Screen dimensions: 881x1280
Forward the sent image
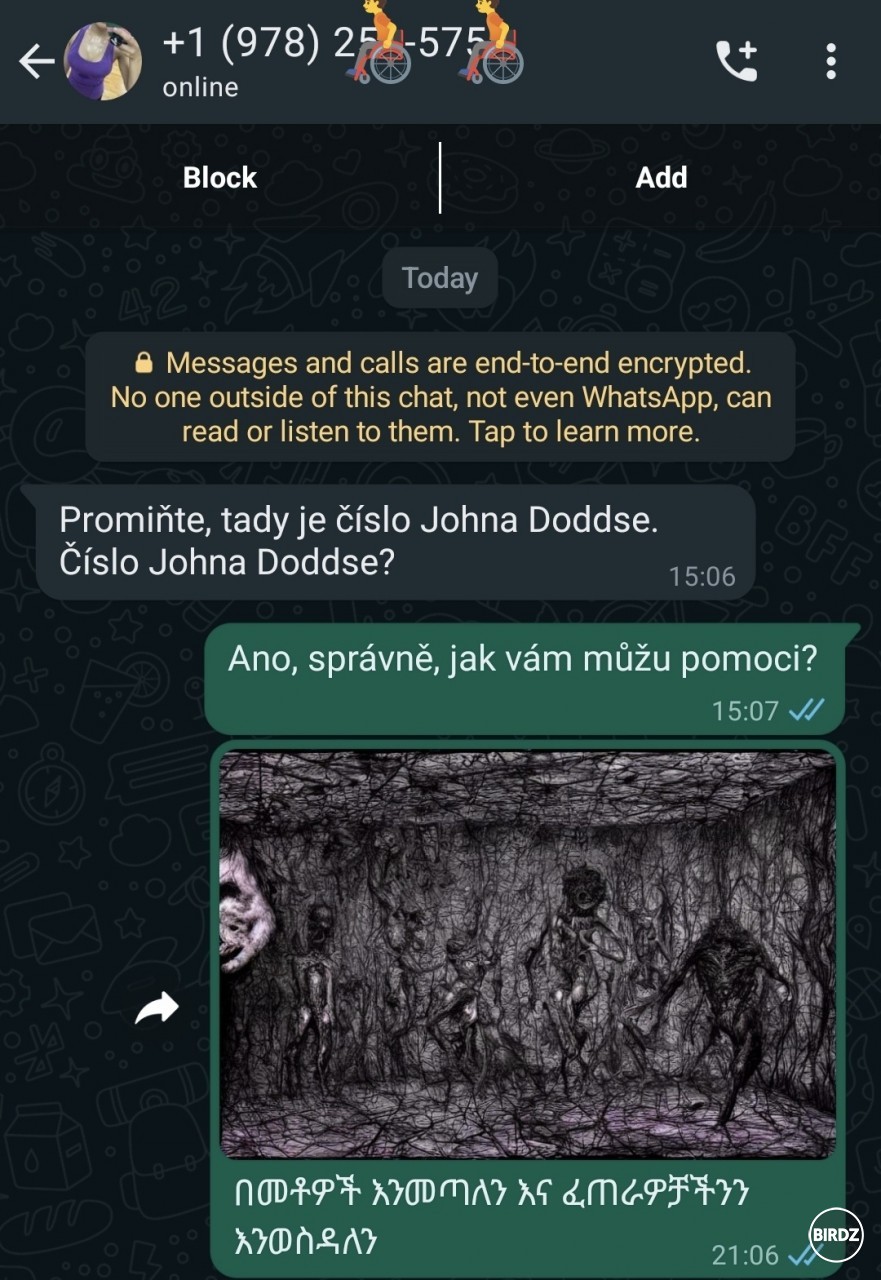(x=157, y=1009)
